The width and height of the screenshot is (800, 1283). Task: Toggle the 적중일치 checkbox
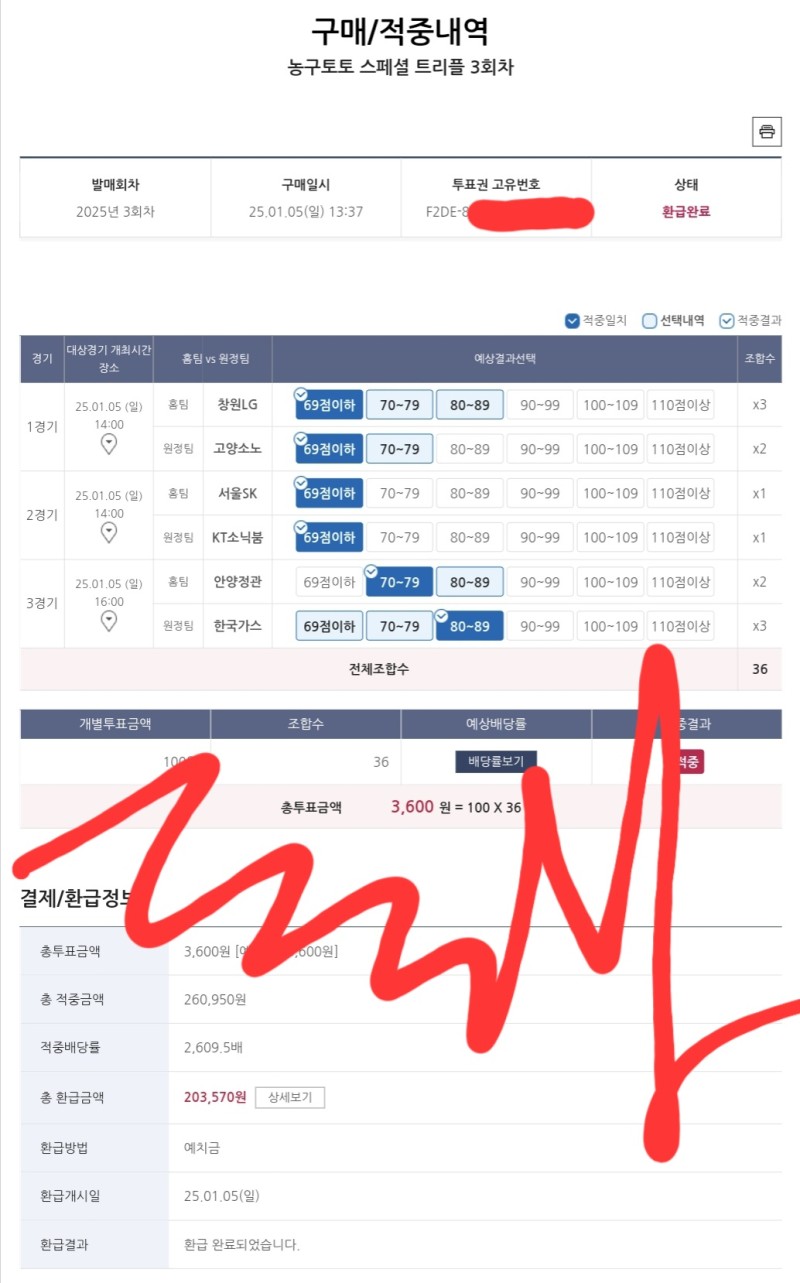coord(572,321)
